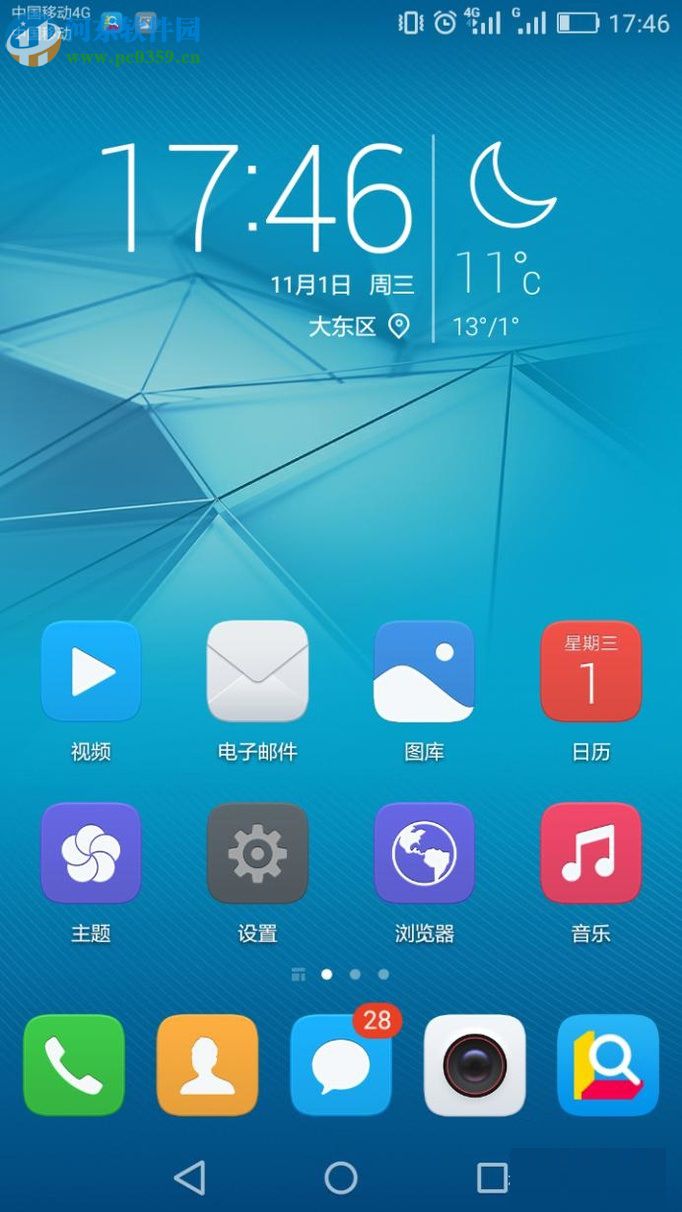Launch the camera app
Viewport: 682px width, 1212px height.
click(x=475, y=1065)
